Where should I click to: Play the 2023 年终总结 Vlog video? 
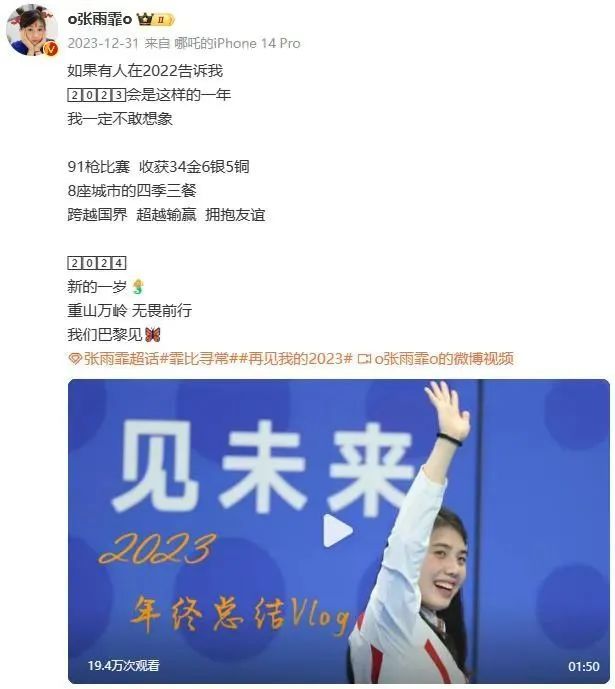338,531
